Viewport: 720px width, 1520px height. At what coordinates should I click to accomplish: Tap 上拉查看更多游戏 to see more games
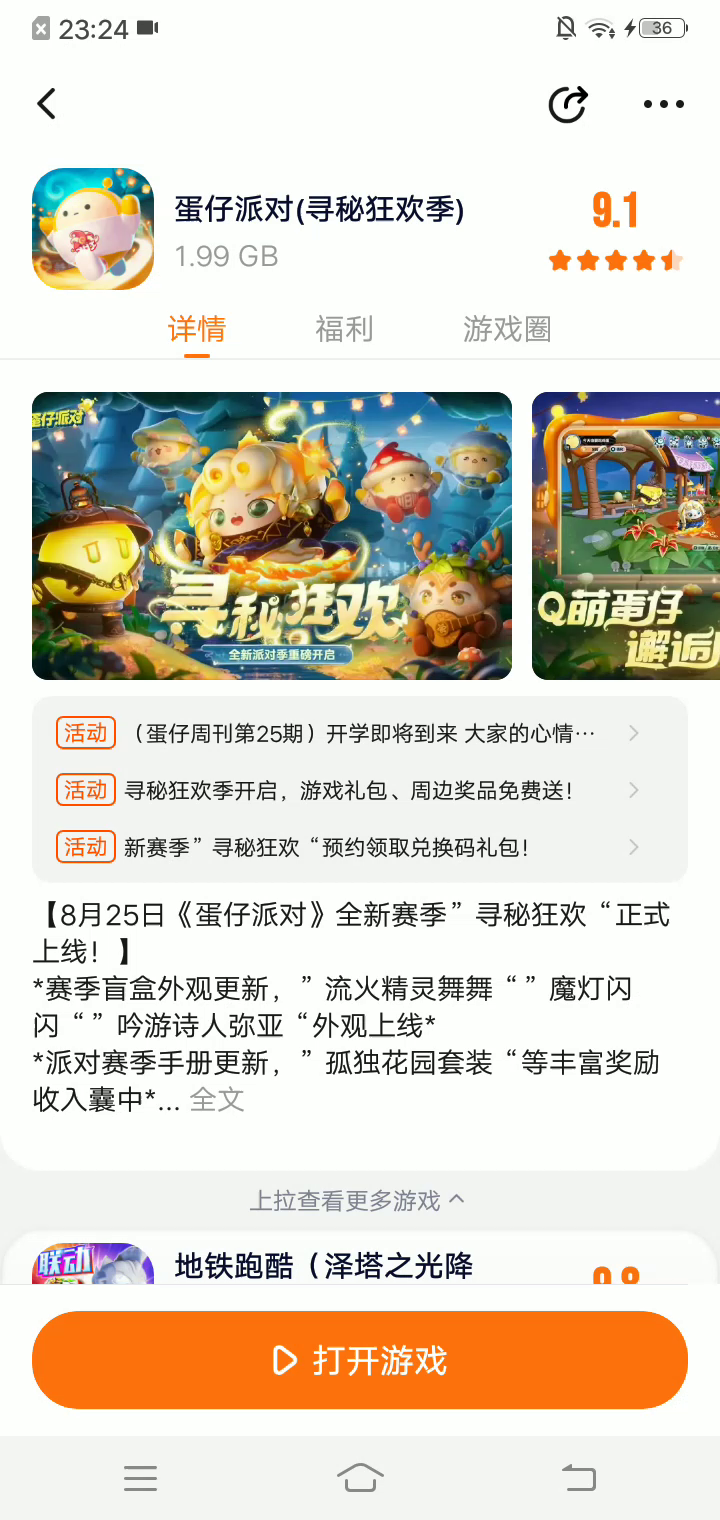(357, 1200)
